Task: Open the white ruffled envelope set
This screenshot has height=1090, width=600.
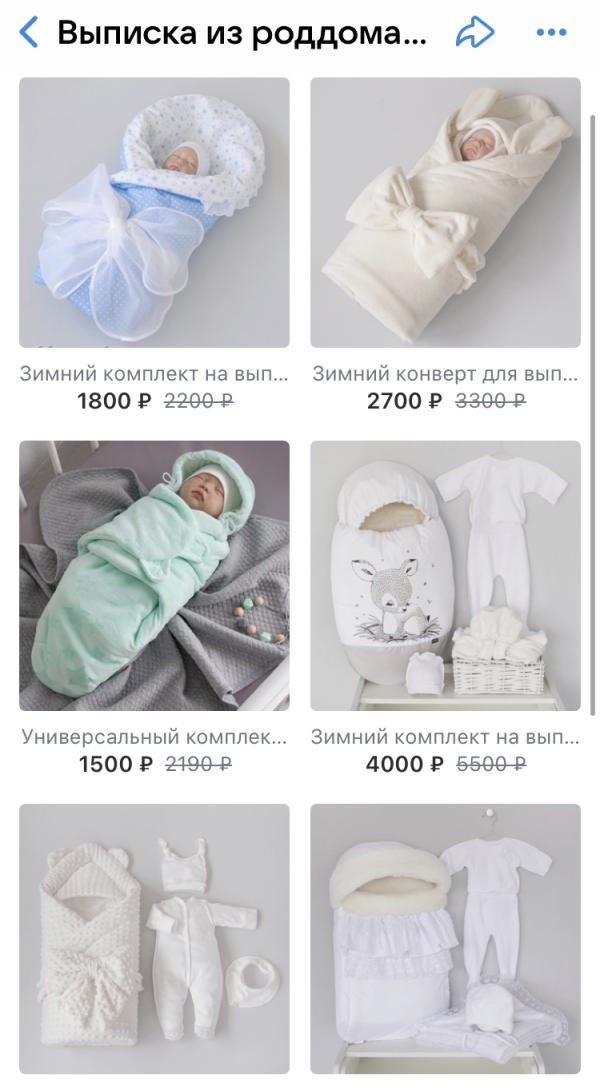Action: click(445, 938)
